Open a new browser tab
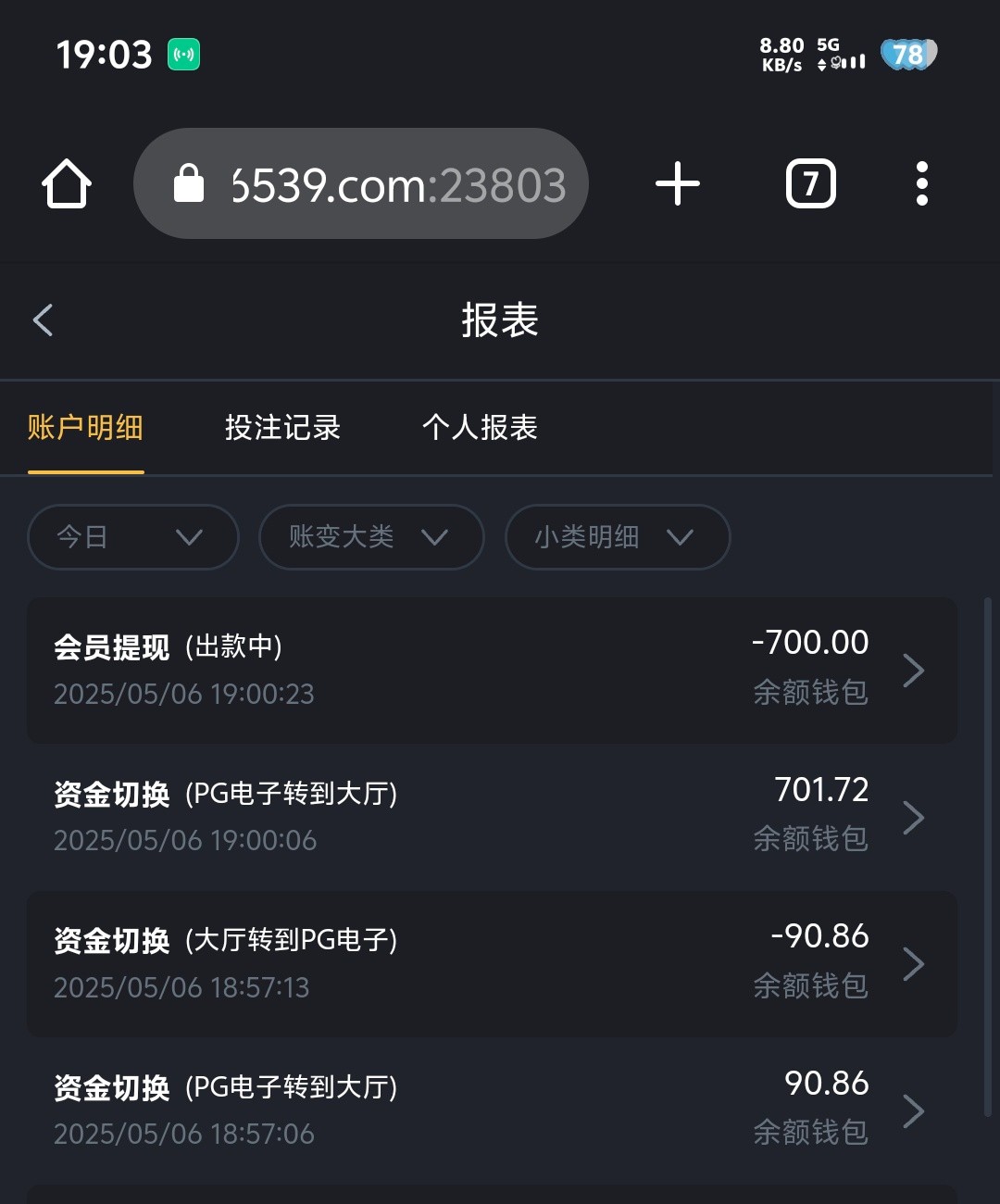The width and height of the screenshot is (1000, 1204). point(677,183)
